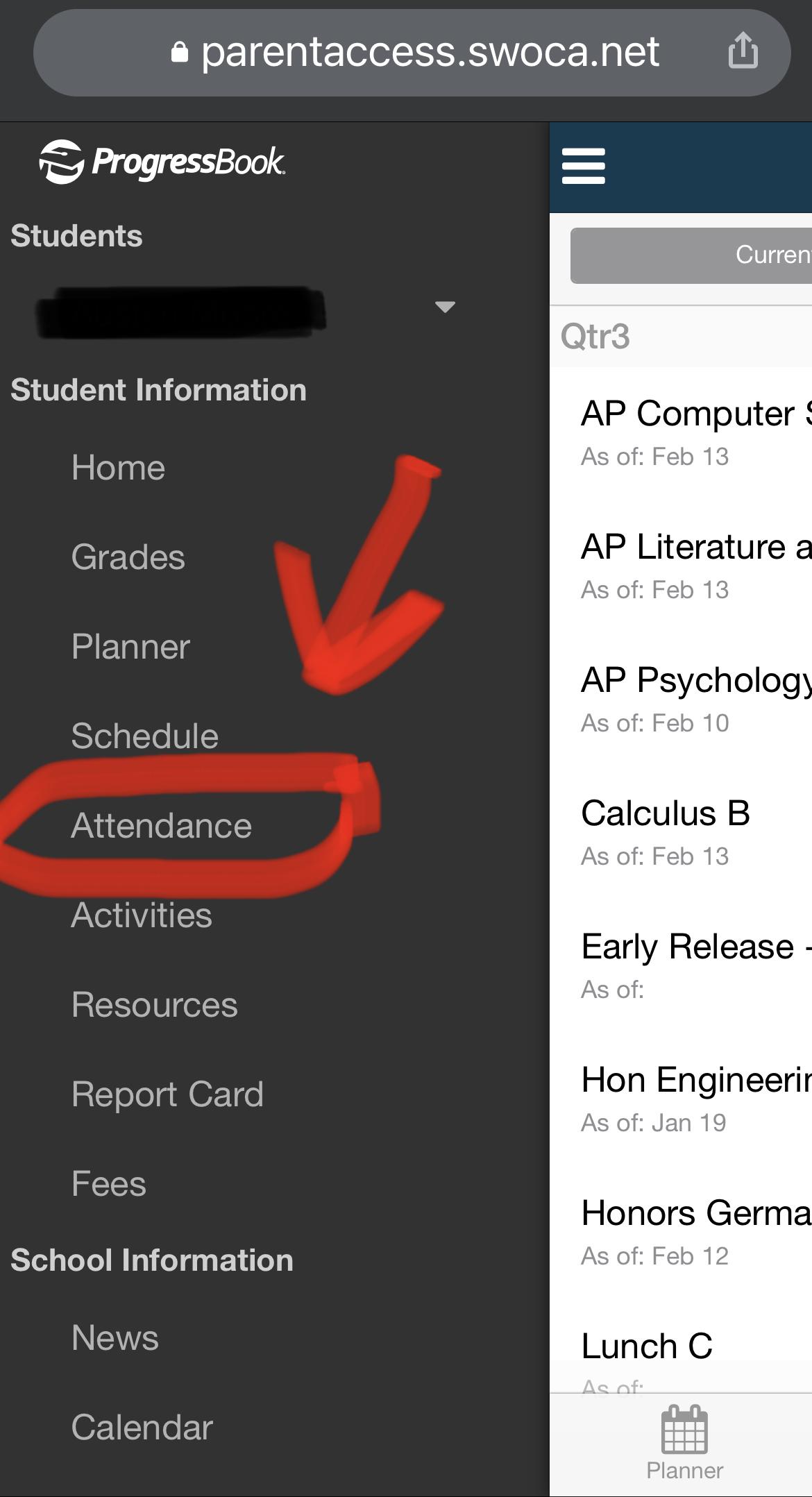Expand the student selector dropdown

[x=444, y=307]
